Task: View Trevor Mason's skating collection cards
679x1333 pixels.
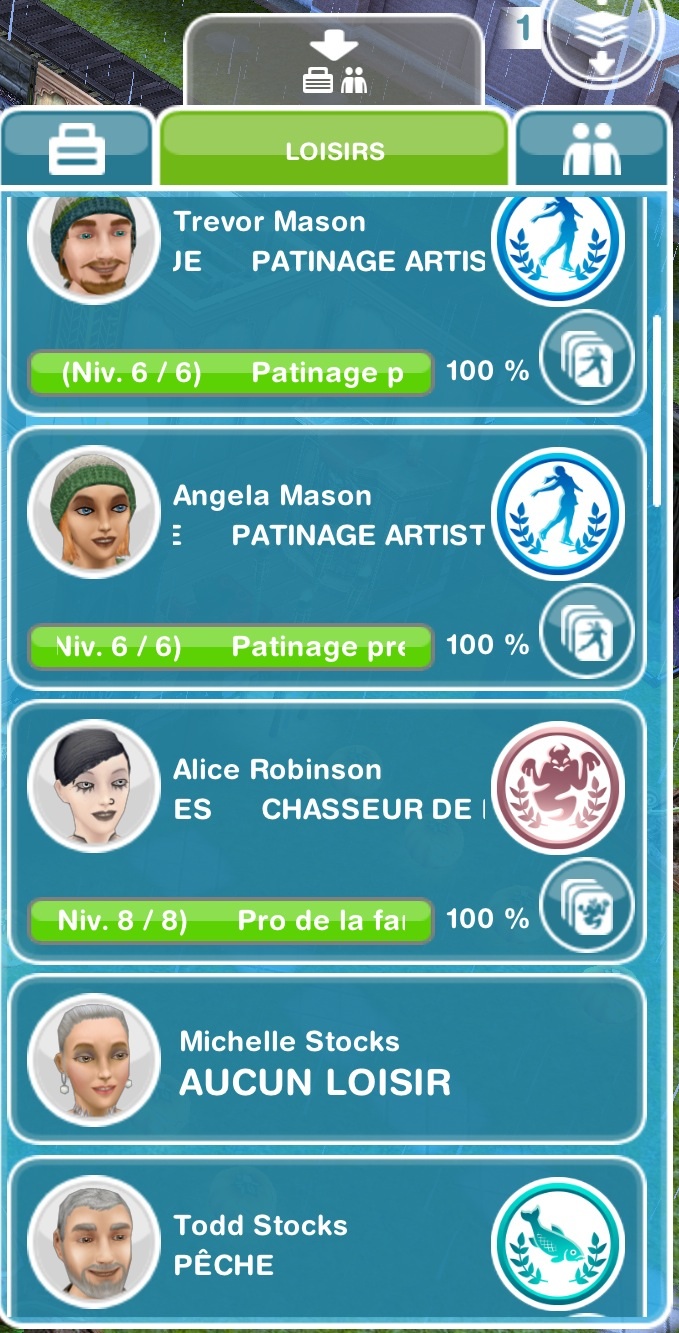Action: click(587, 357)
